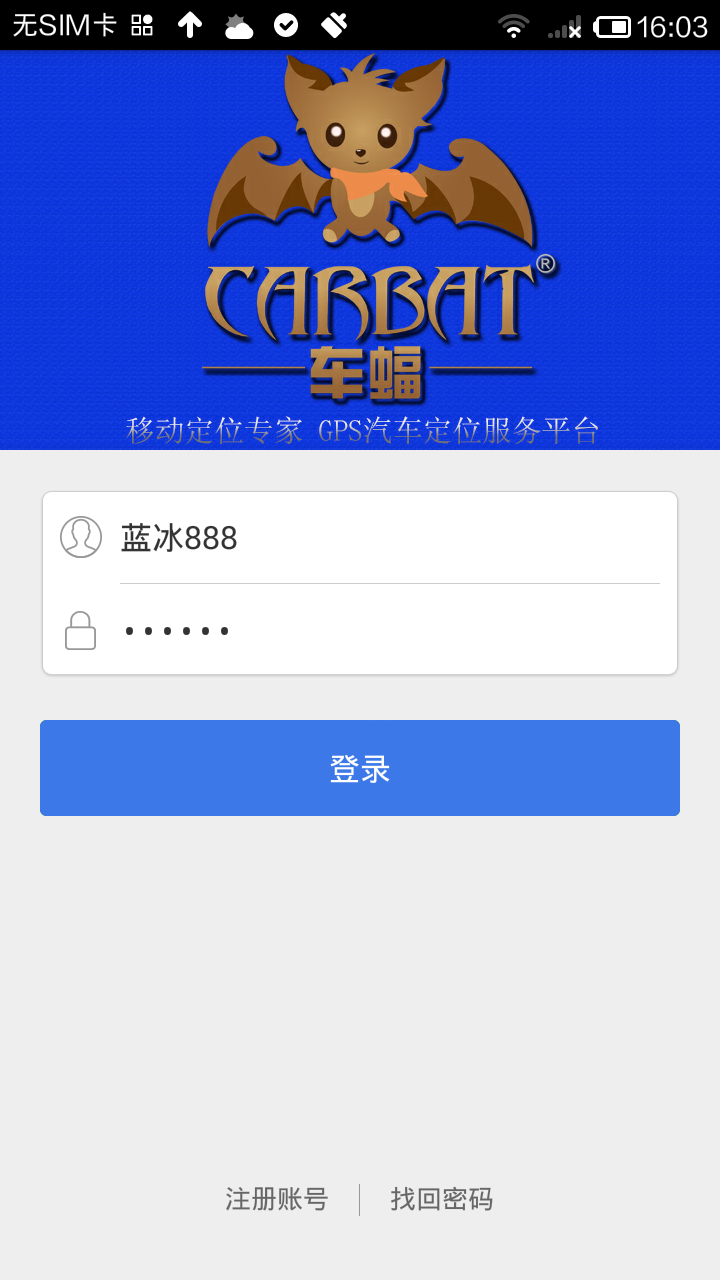Open 找回密码 to recover password
Image resolution: width=720 pixels, height=1280 pixels.
click(x=442, y=1199)
